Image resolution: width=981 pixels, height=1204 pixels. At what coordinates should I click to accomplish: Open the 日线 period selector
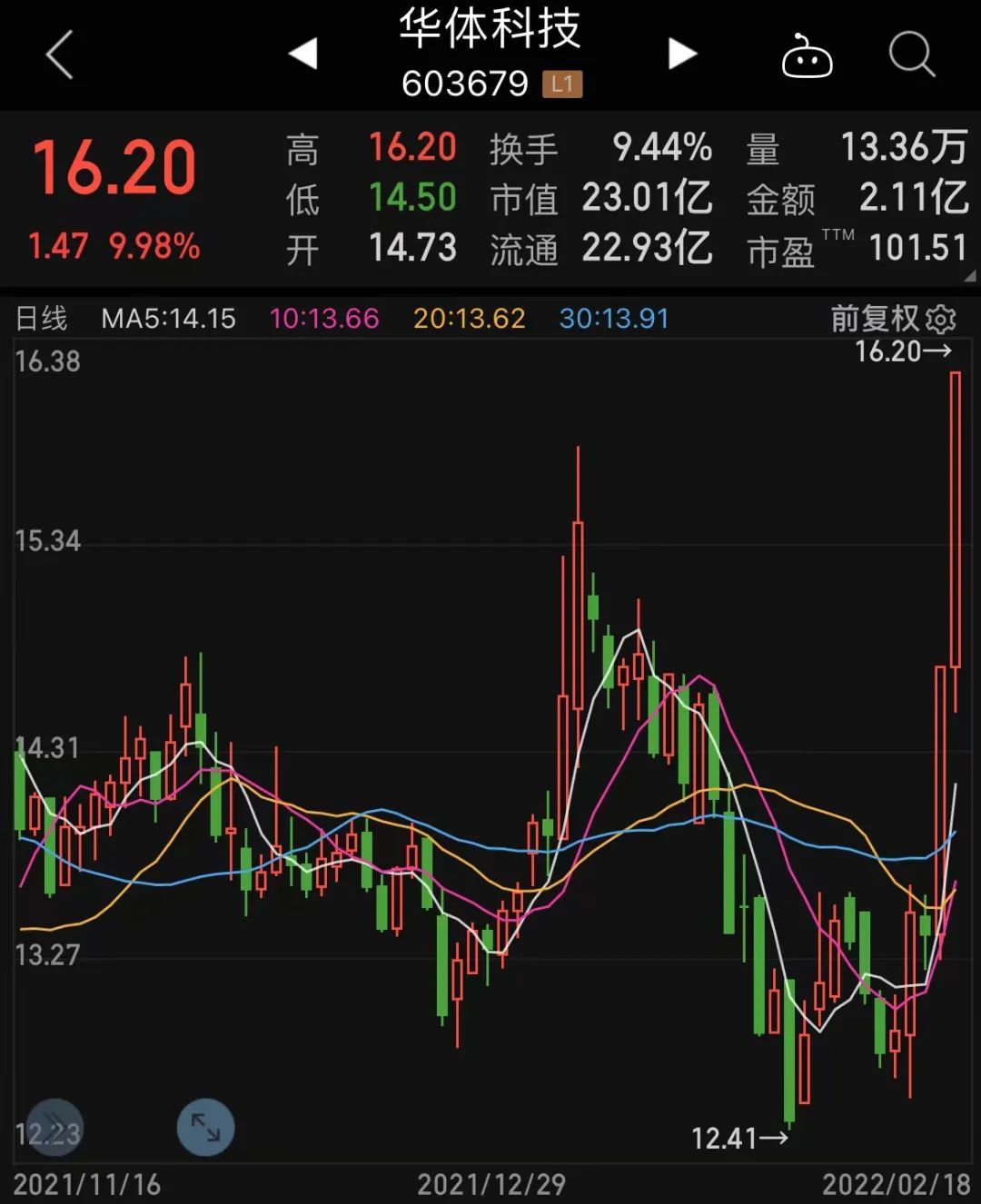42,319
